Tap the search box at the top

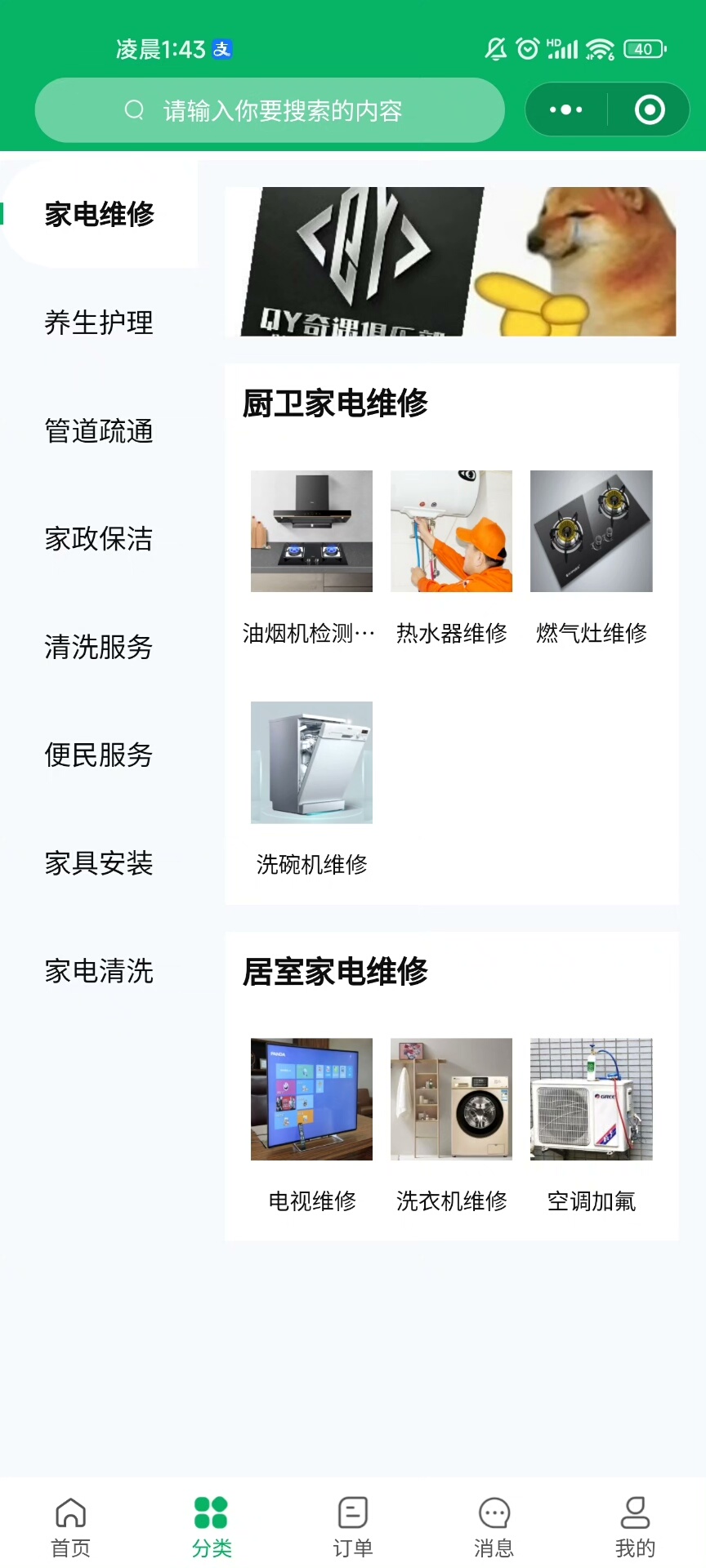pyautogui.click(x=270, y=110)
